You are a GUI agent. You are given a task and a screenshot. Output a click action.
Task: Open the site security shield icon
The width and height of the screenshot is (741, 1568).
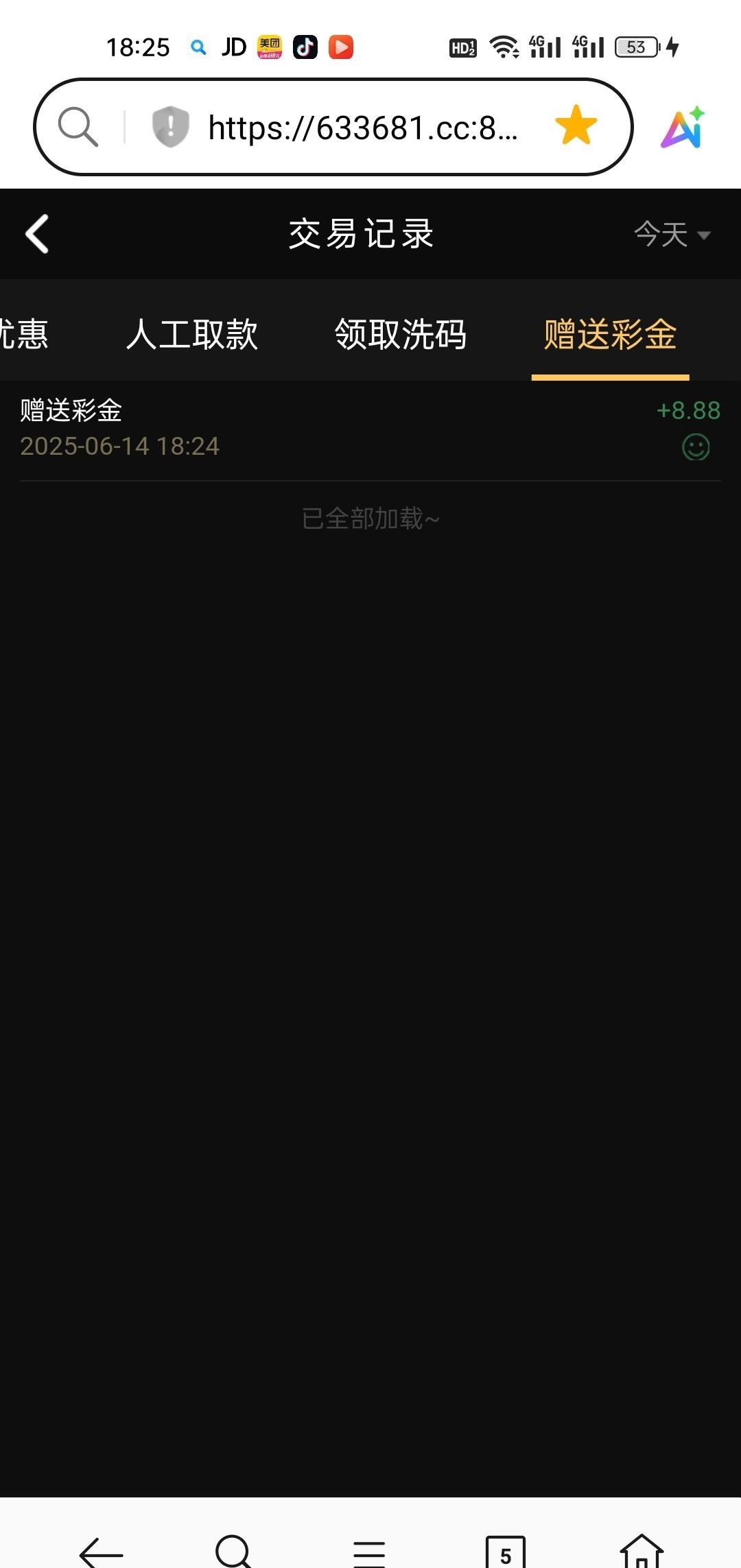point(169,126)
